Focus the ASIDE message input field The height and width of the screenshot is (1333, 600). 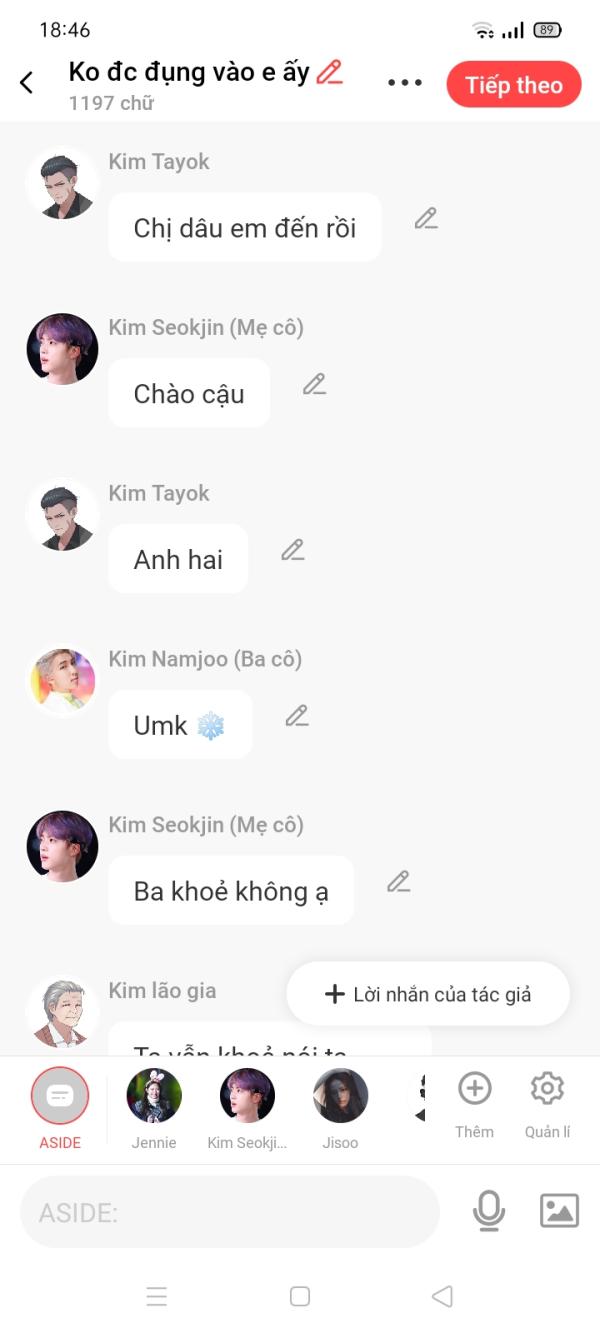coord(230,1212)
